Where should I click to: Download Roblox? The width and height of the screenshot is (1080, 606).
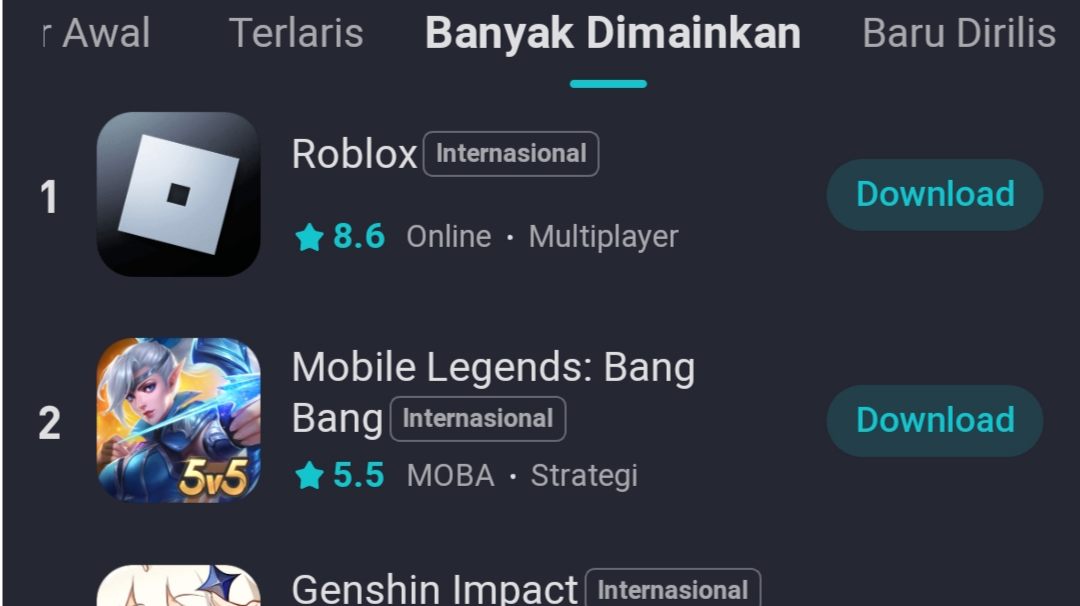pos(934,194)
